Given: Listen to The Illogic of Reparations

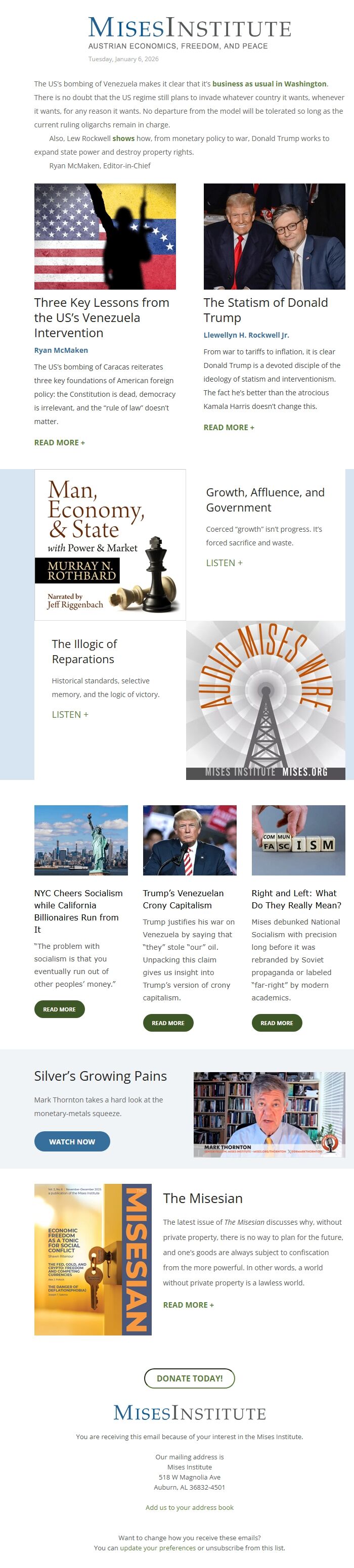Looking at the screenshot, I should [x=70, y=715].
